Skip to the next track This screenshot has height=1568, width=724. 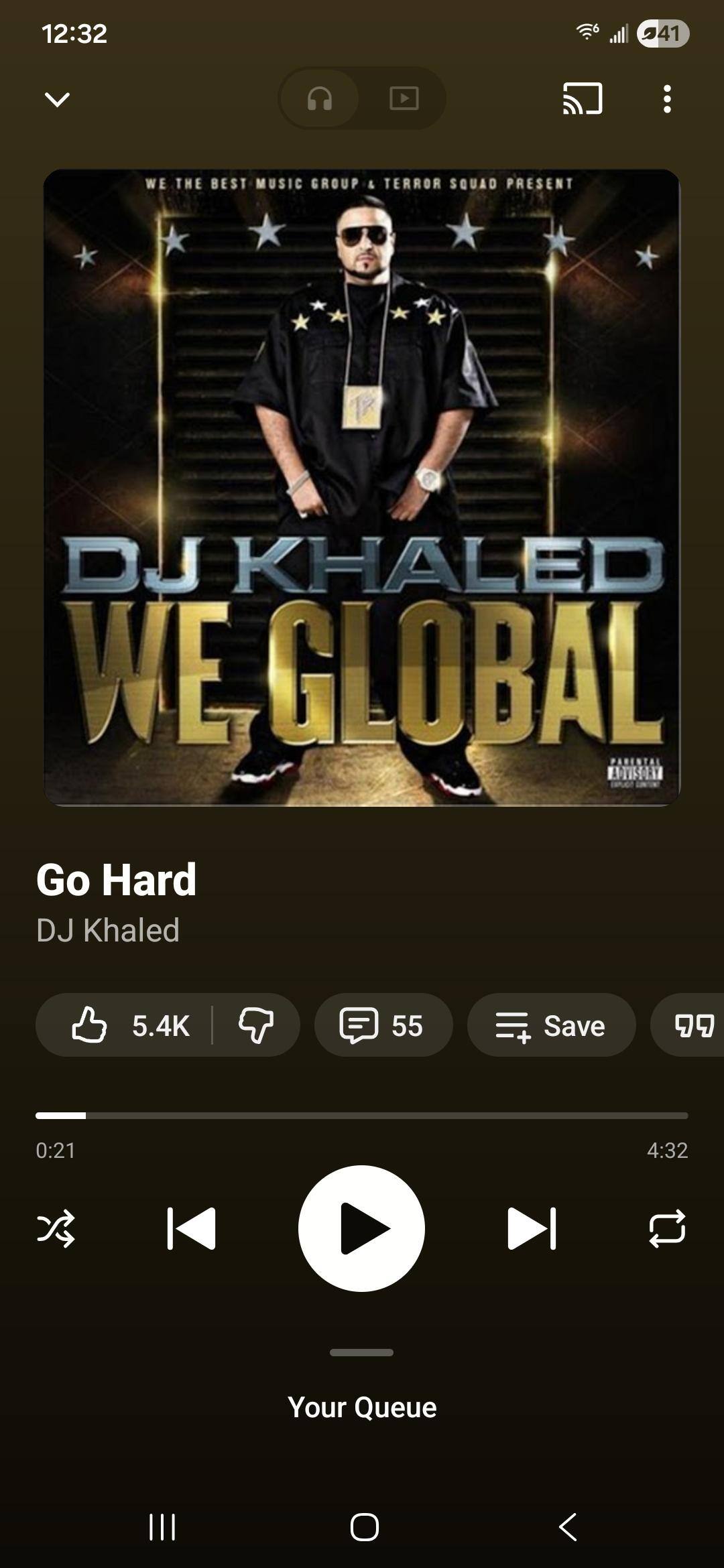point(532,1228)
